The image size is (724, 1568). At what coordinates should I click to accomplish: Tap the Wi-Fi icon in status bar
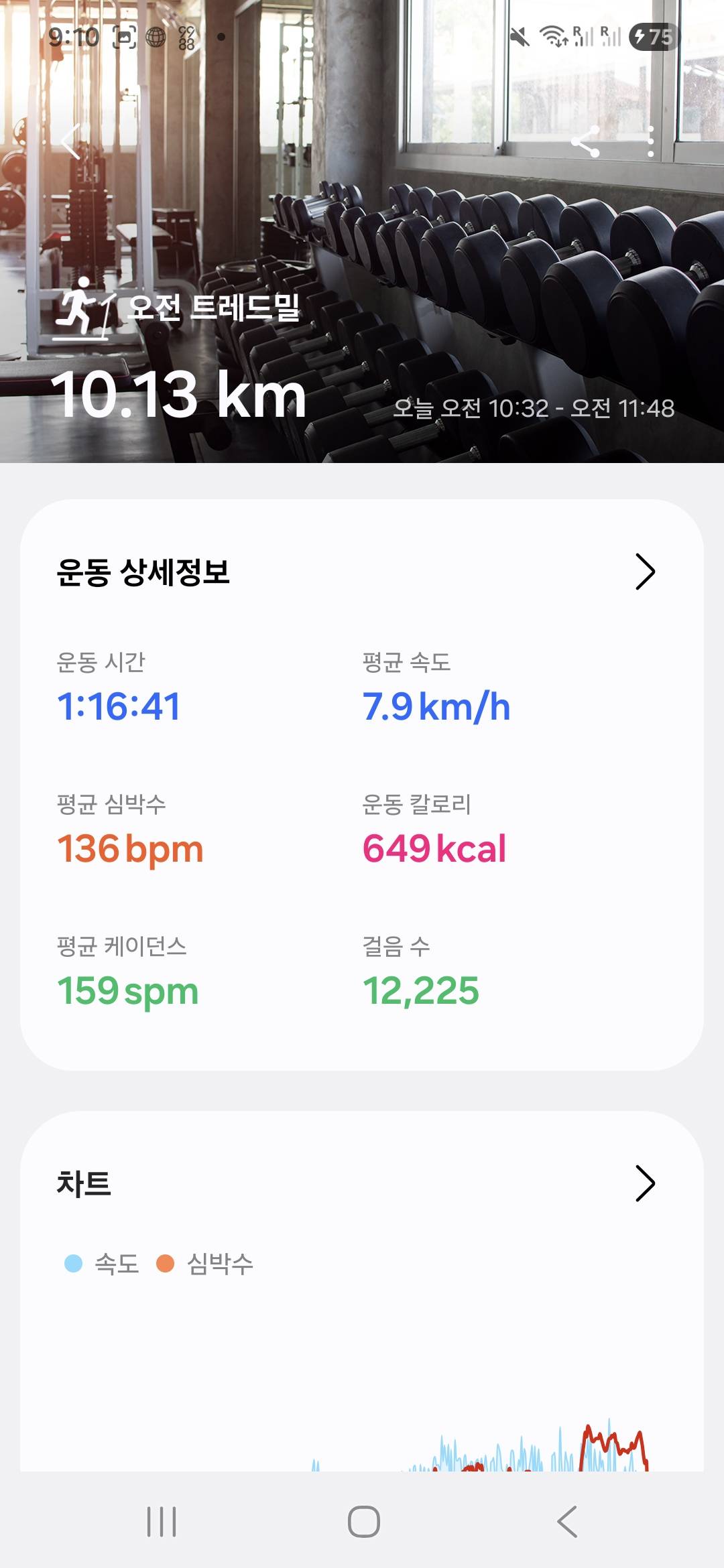tap(554, 37)
